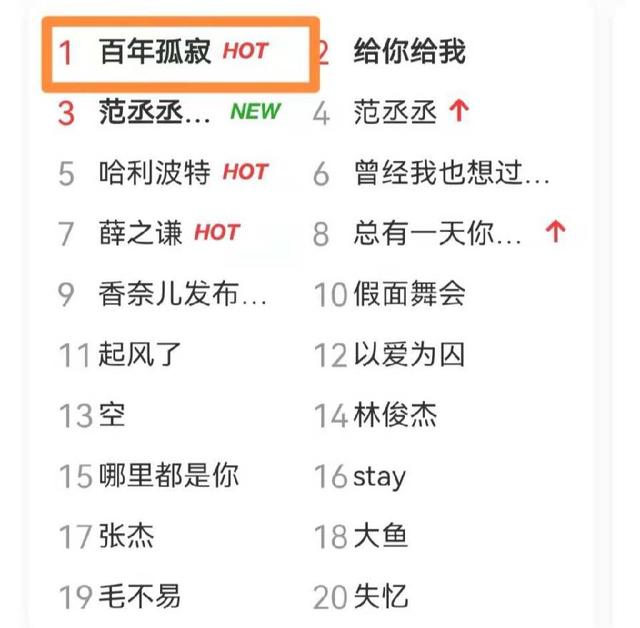The image size is (640, 628).
Task: Select 以爱为囚 from the list
Action: click(409, 354)
